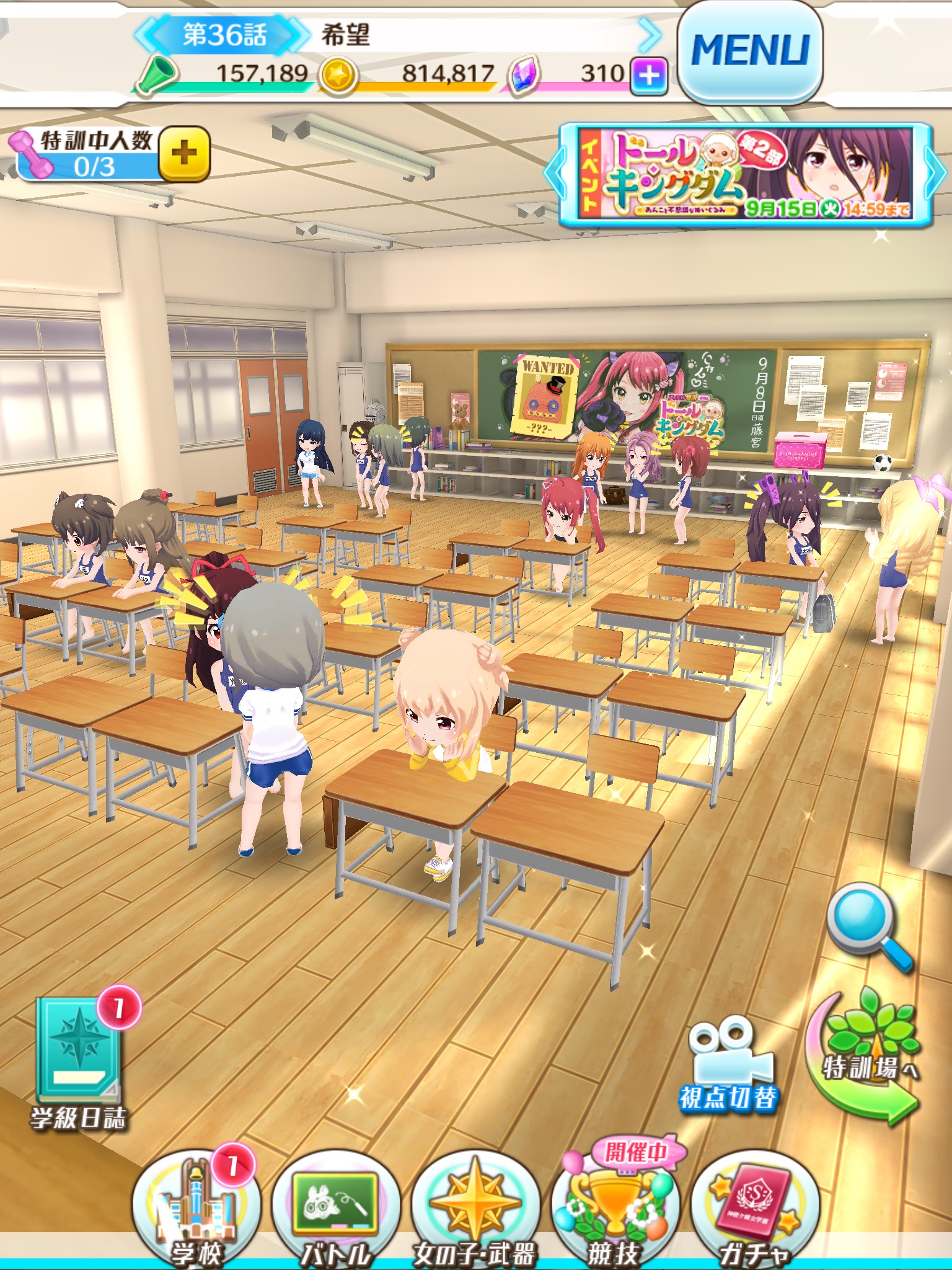Open the 学校 school tab
Viewport: 952px width, 1270px height.
pos(196,1209)
